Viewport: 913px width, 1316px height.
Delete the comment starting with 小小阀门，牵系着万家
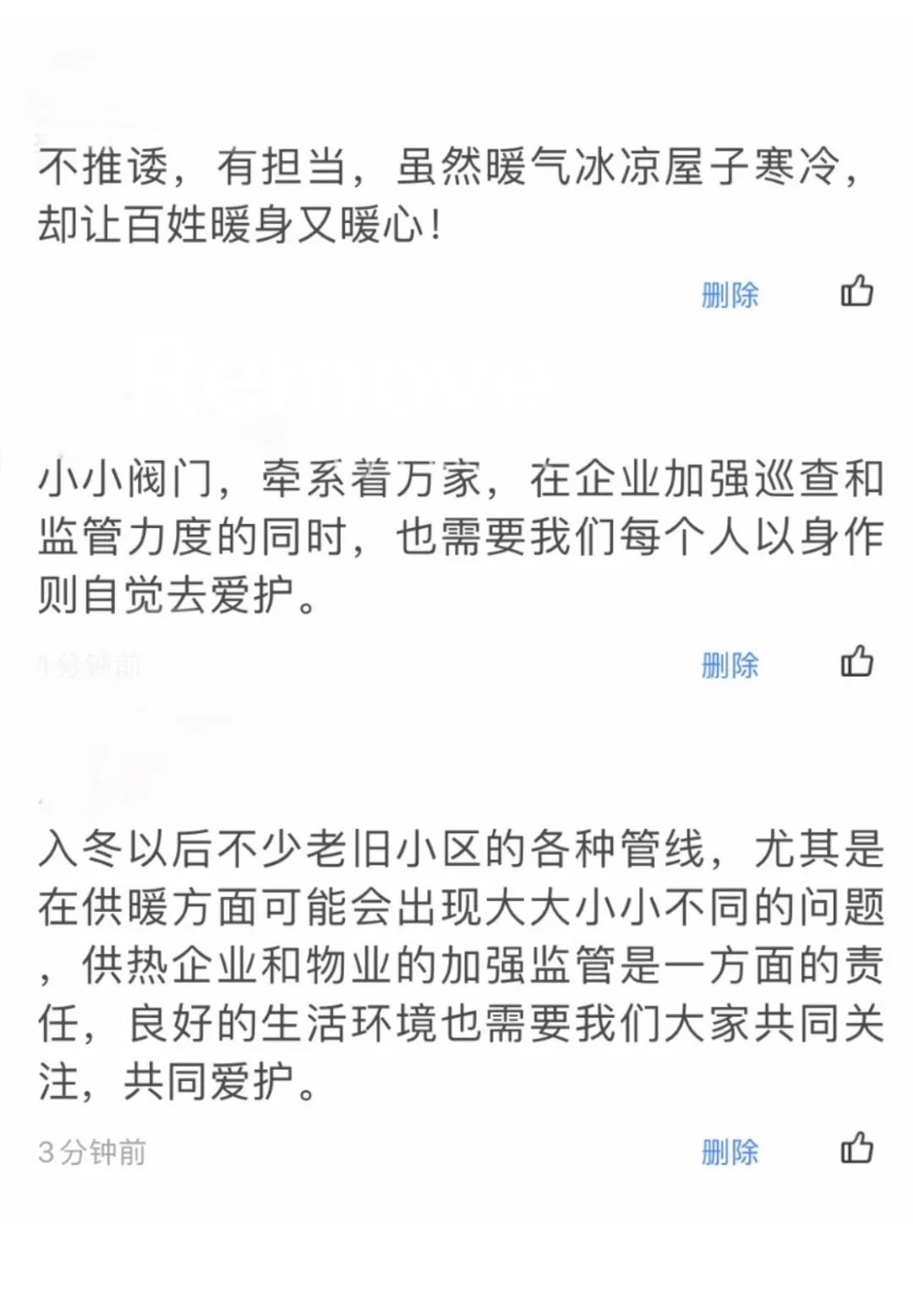pos(730,665)
